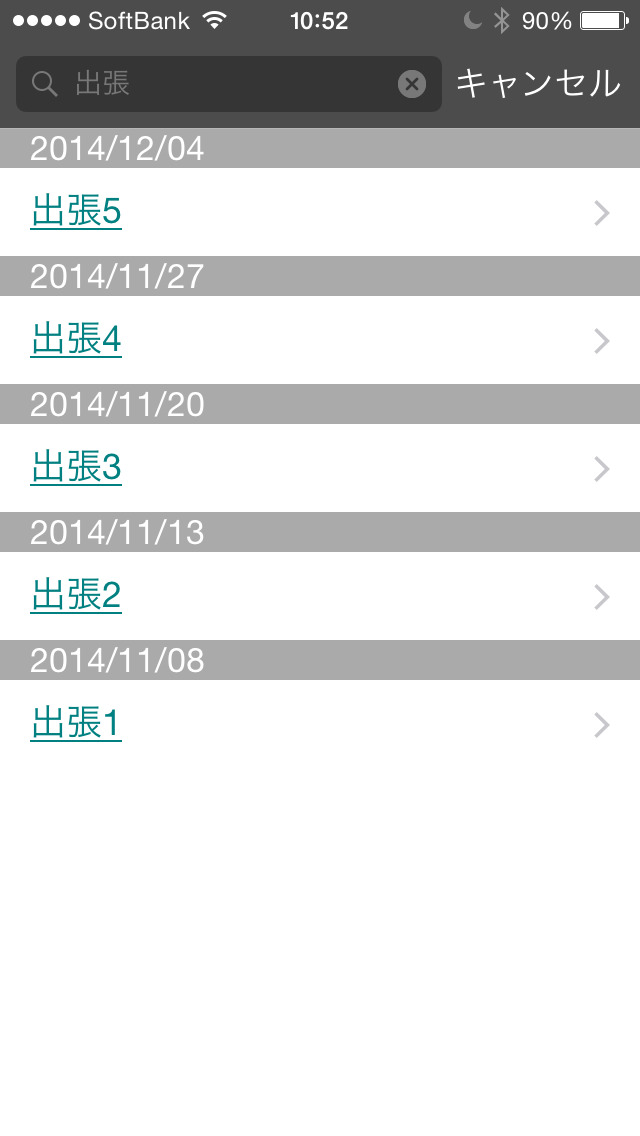The height and width of the screenshot is (1136, 640).
Task: Open the 出張1 entry
Action: 320,724
